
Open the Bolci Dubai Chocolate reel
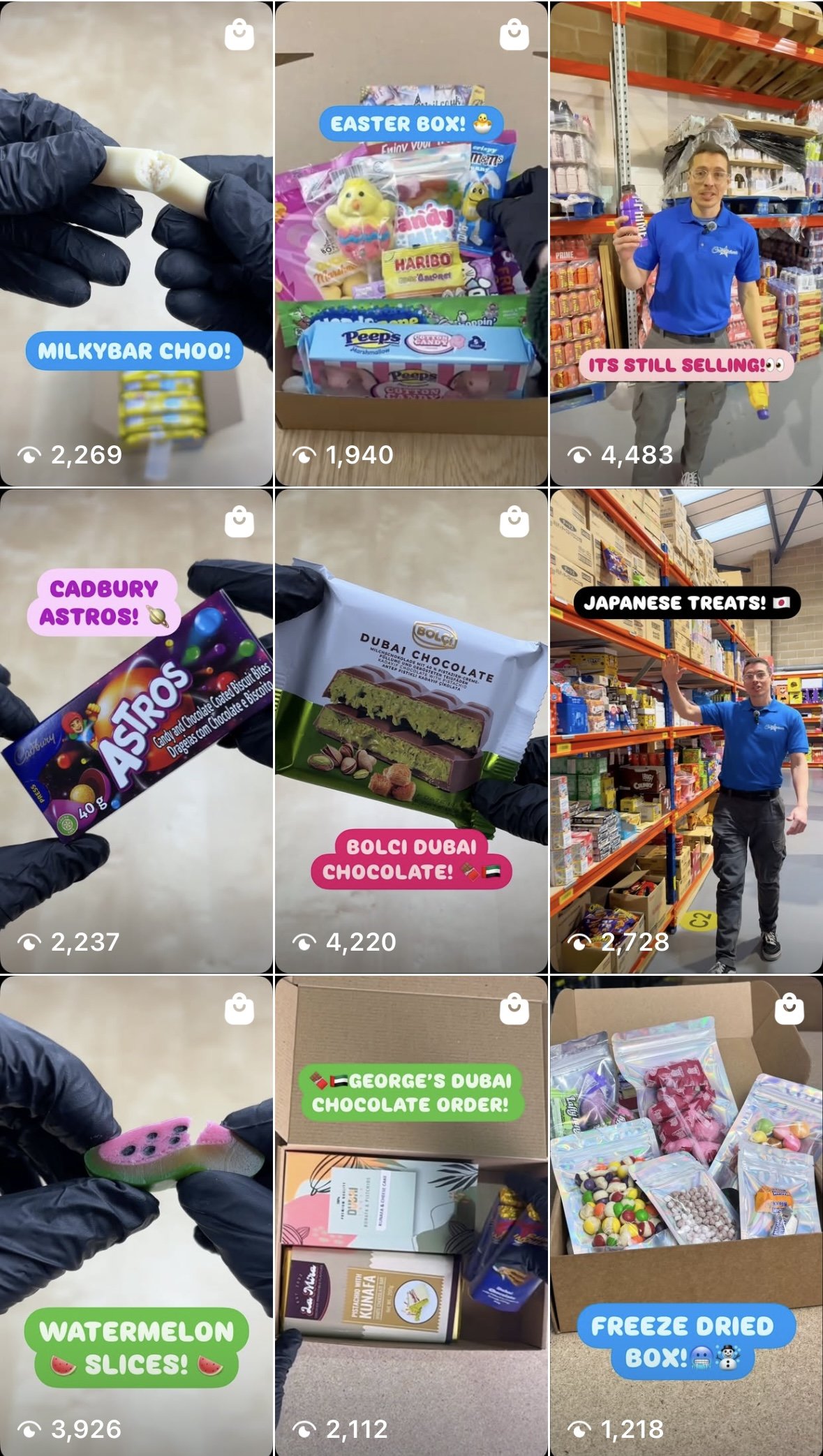click(x=411, y=731)
